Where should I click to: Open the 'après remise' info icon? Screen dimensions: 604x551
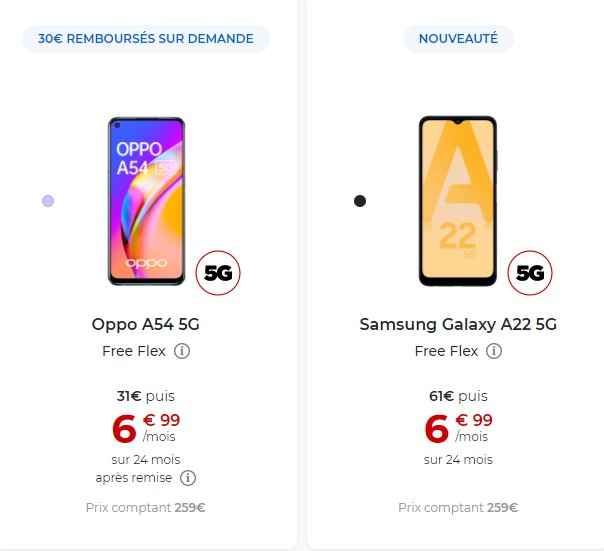(x=188, y=478)
